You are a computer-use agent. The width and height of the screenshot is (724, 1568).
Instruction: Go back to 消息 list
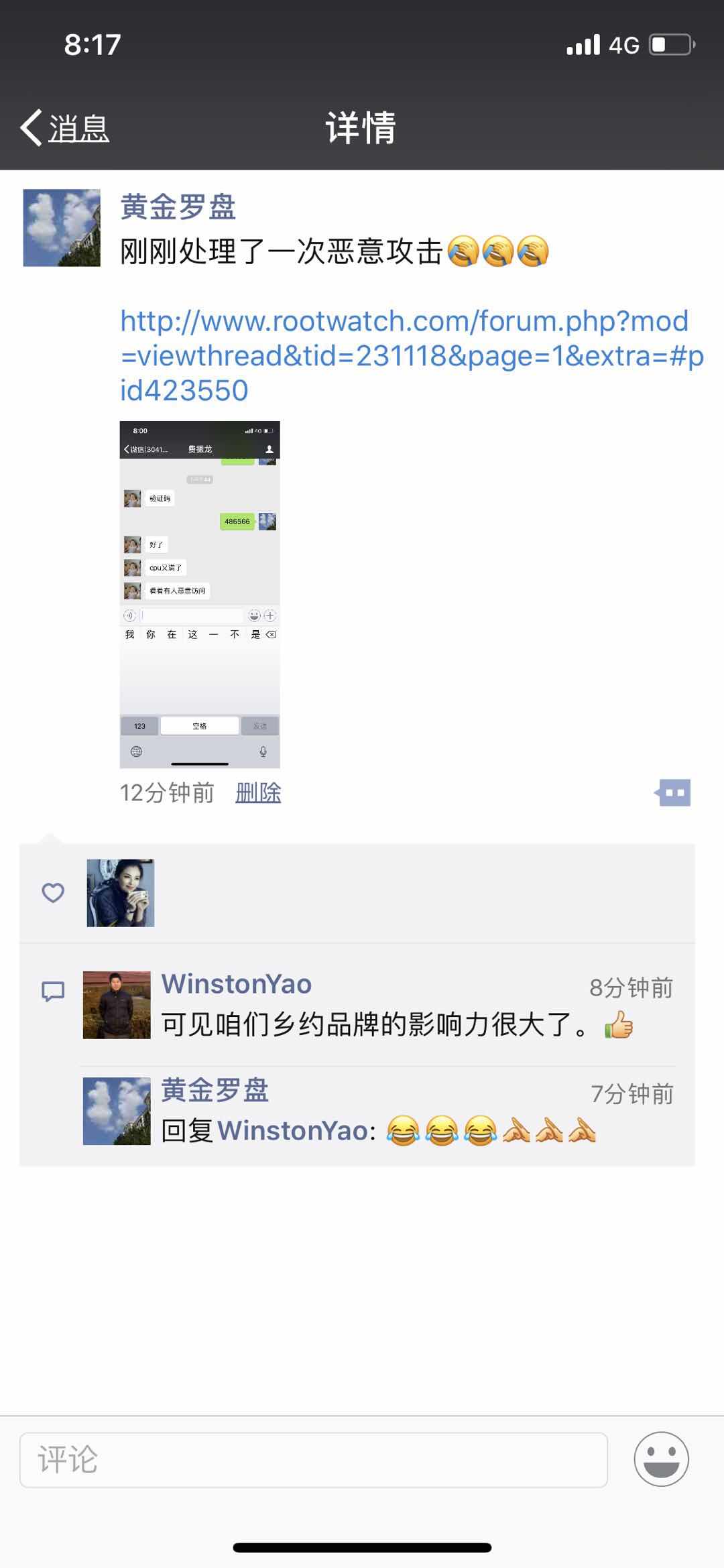65,127
